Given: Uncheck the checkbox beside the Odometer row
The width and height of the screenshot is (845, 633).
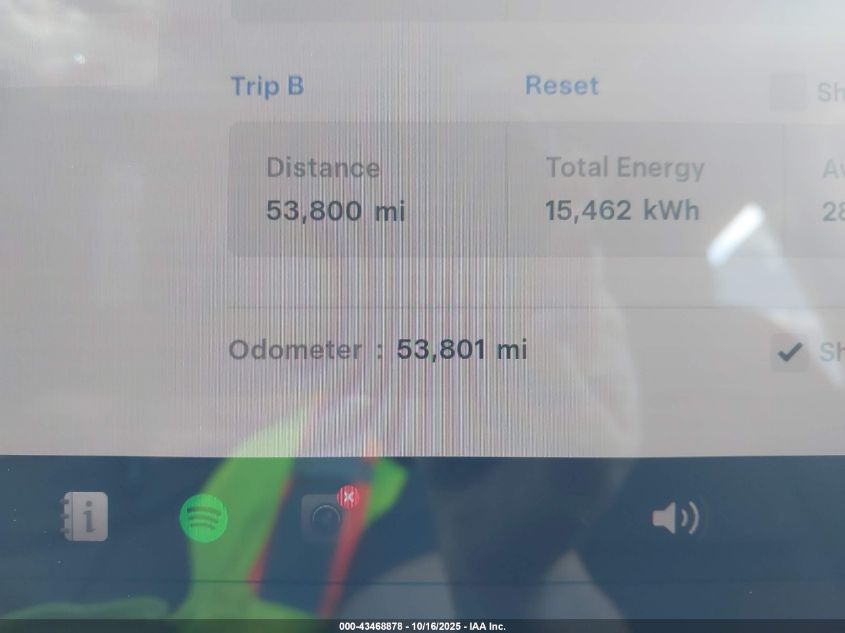Looking at the screenshot, I should [790, 352].
